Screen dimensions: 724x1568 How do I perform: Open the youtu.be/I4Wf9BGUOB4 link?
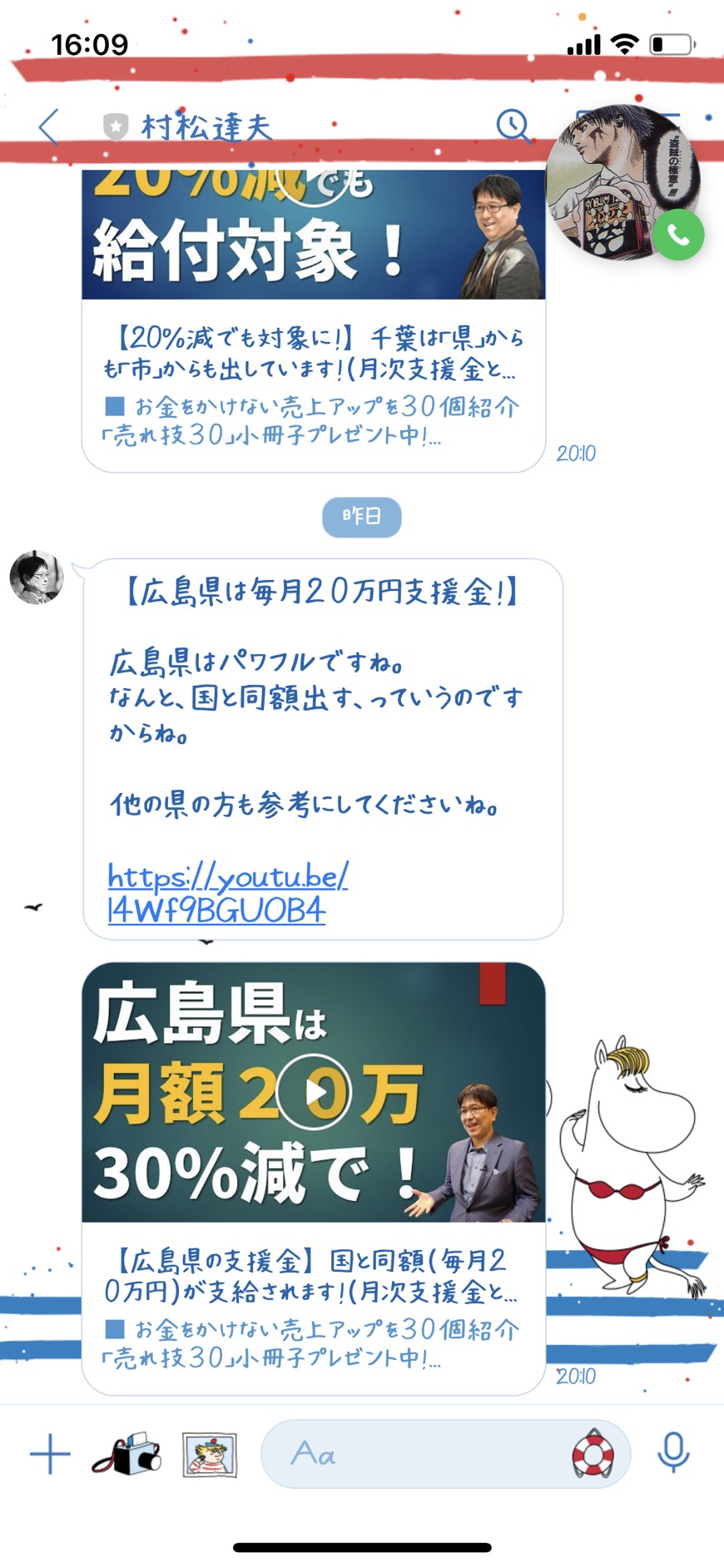(227, 893)
